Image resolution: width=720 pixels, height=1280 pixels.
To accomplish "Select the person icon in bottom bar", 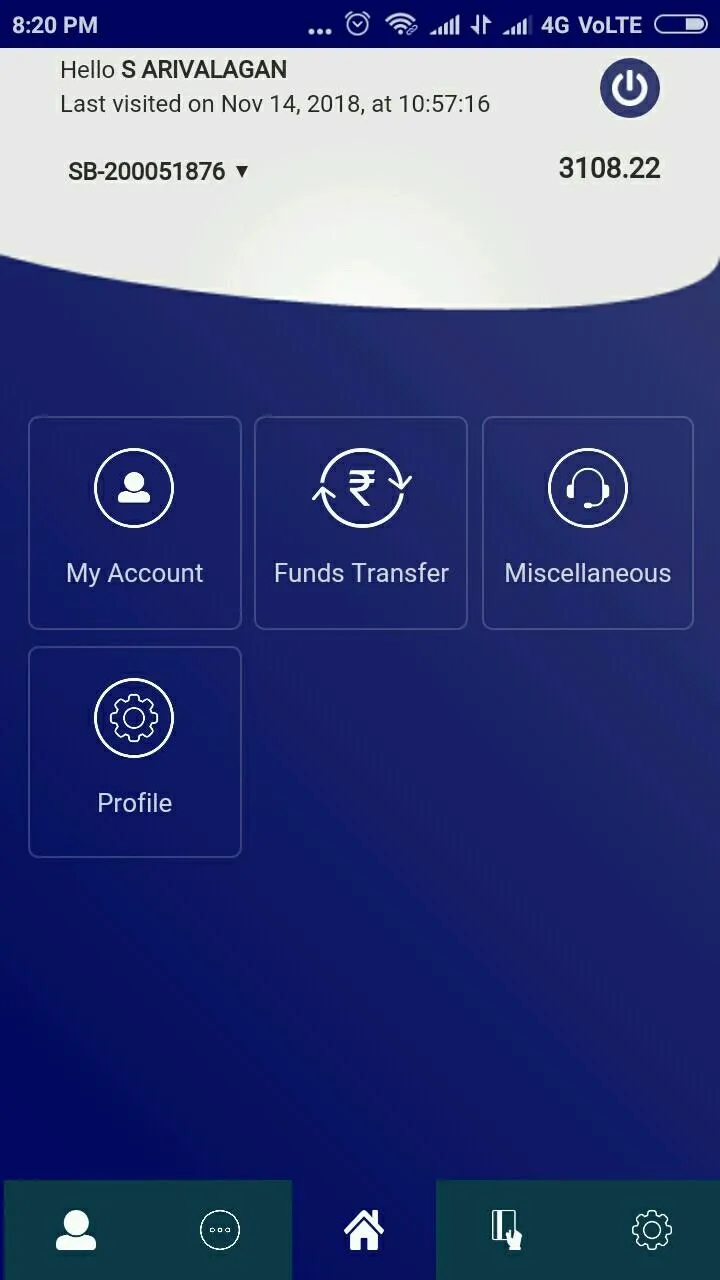I will 76,1231.
